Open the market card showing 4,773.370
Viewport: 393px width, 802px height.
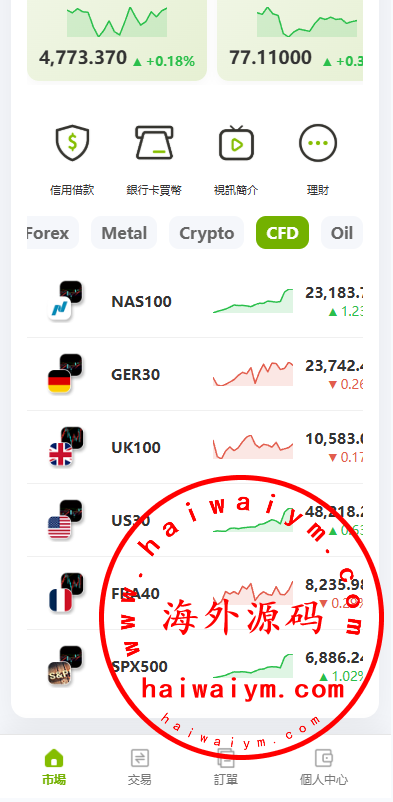click(x=117, y=40)
